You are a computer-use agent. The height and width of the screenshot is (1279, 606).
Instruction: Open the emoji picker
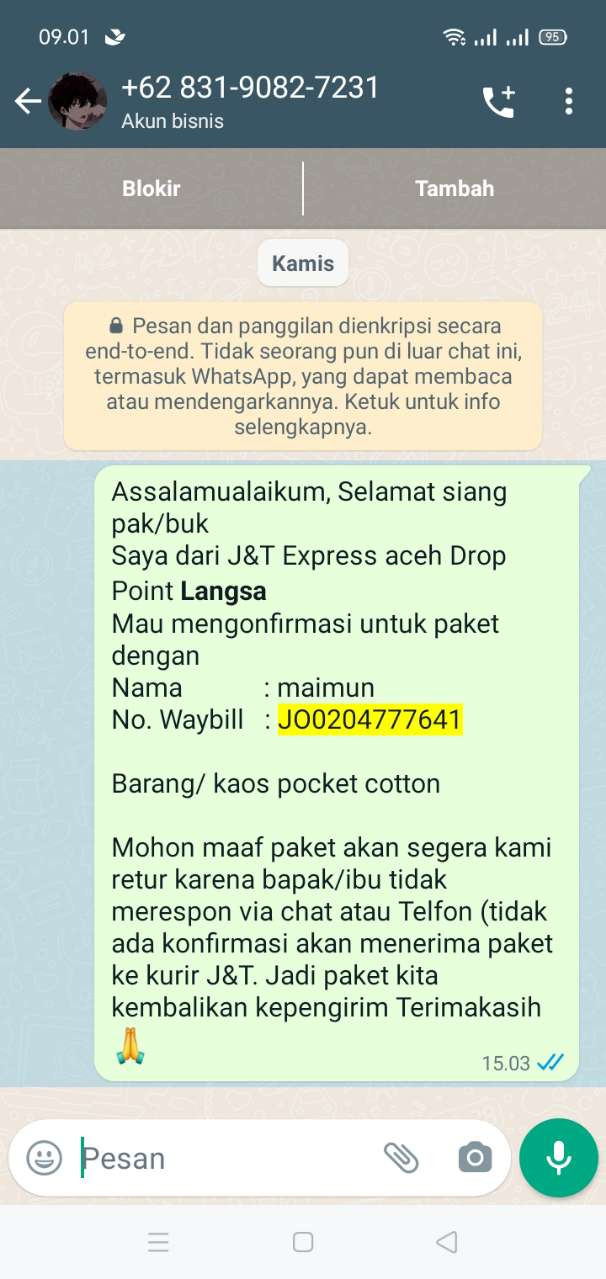tap(44, 1158)
